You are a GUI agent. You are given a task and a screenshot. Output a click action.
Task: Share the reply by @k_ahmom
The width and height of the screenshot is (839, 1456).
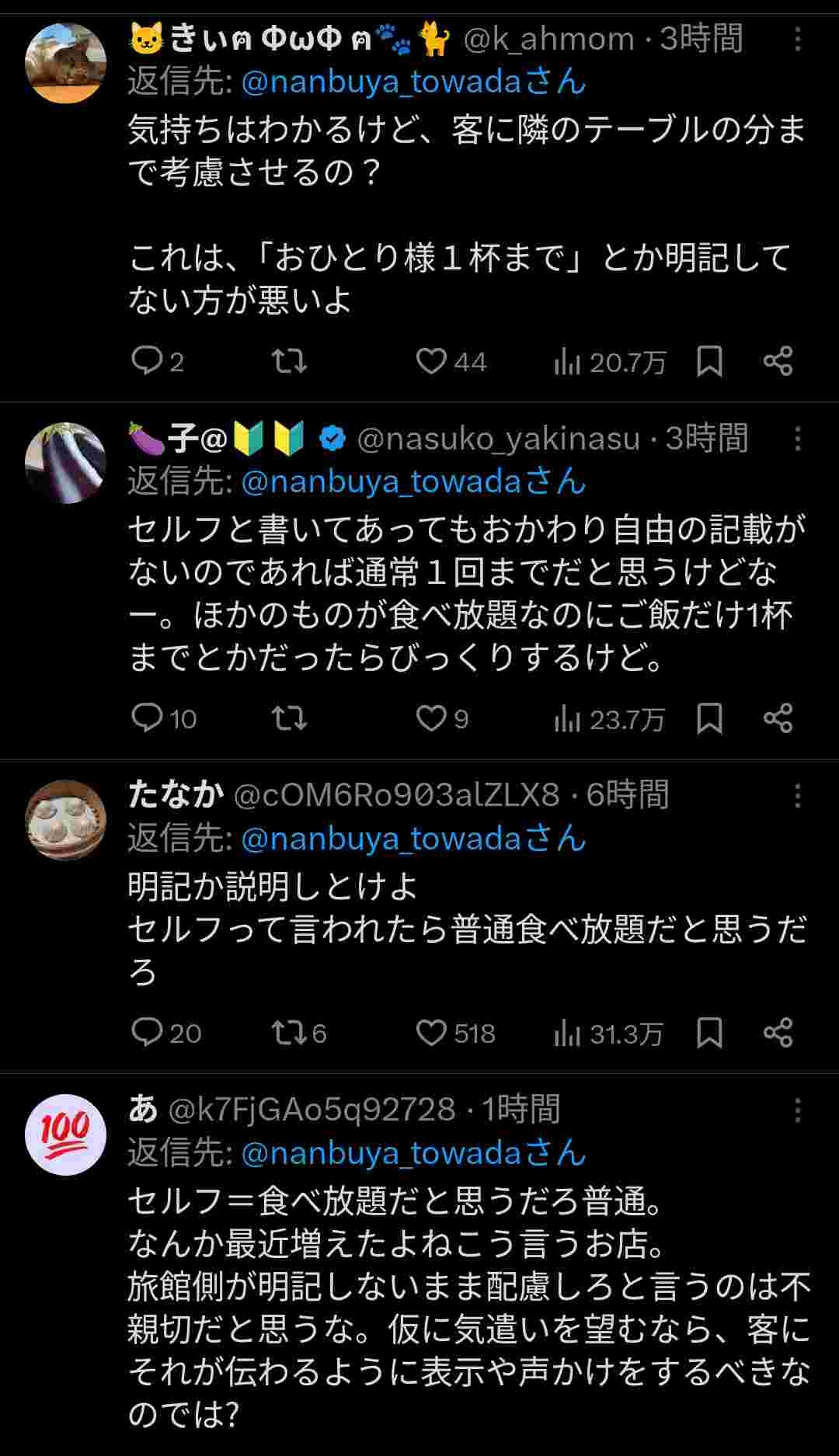point(778,361)
